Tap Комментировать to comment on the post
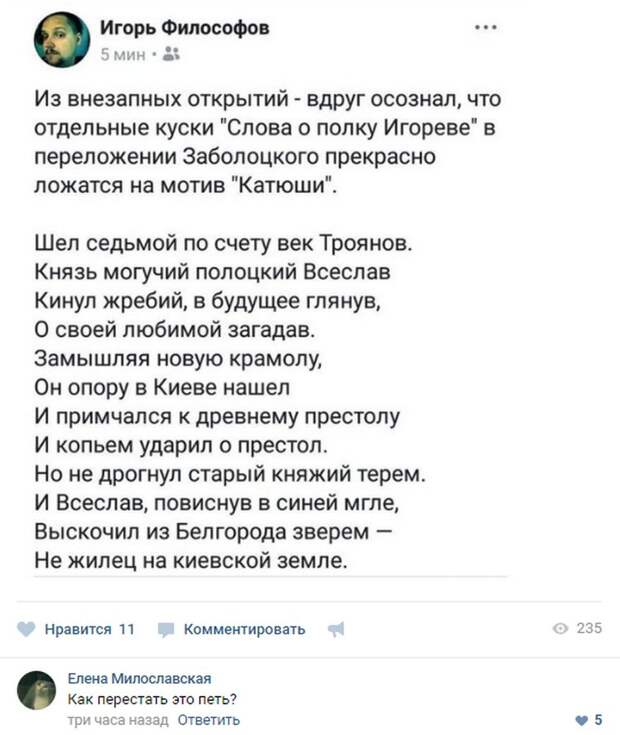This screenshot has width=620, height=735. click(234, 629)
